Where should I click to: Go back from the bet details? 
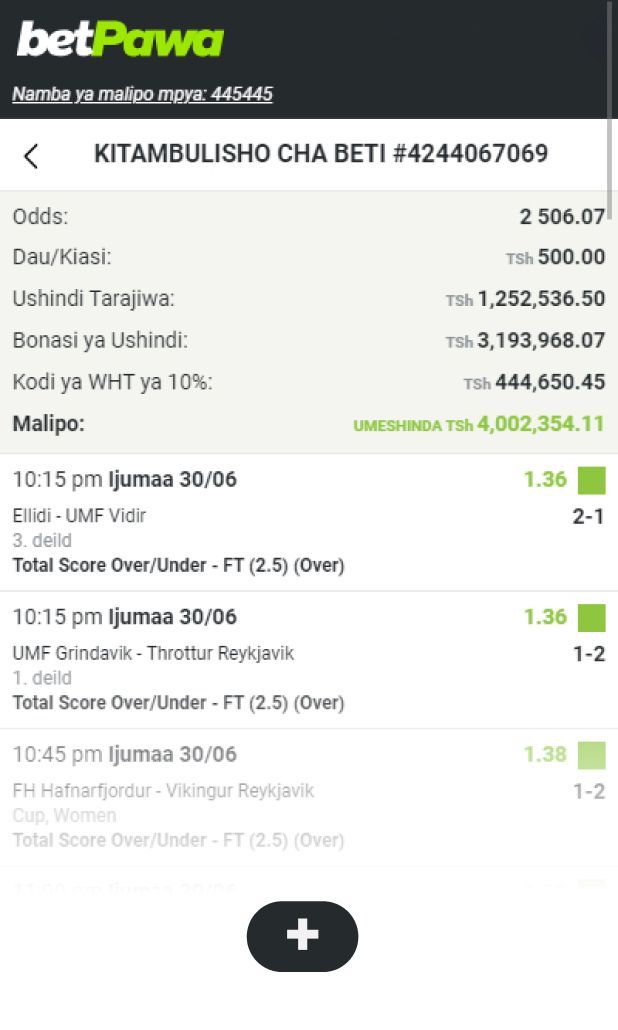(x=31, y=155)
